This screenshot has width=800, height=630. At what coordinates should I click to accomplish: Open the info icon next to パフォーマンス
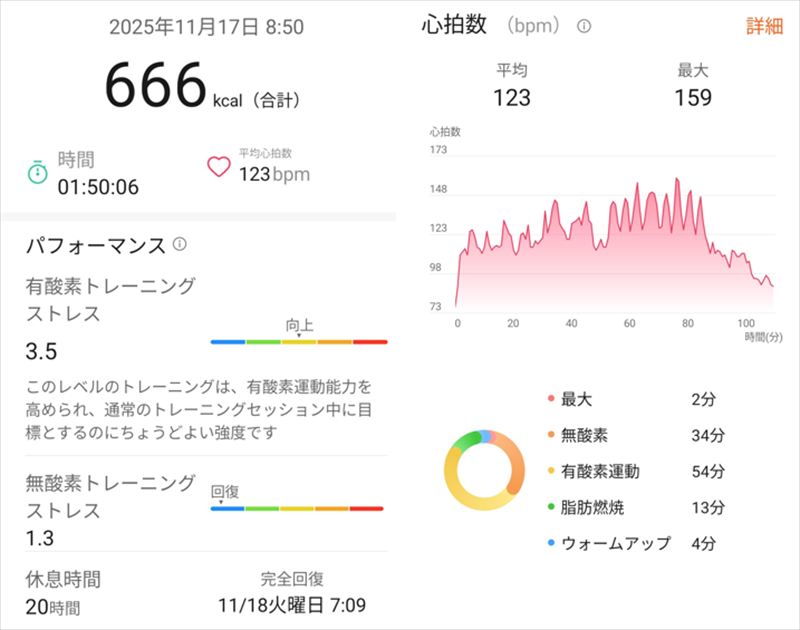point(180,244)
